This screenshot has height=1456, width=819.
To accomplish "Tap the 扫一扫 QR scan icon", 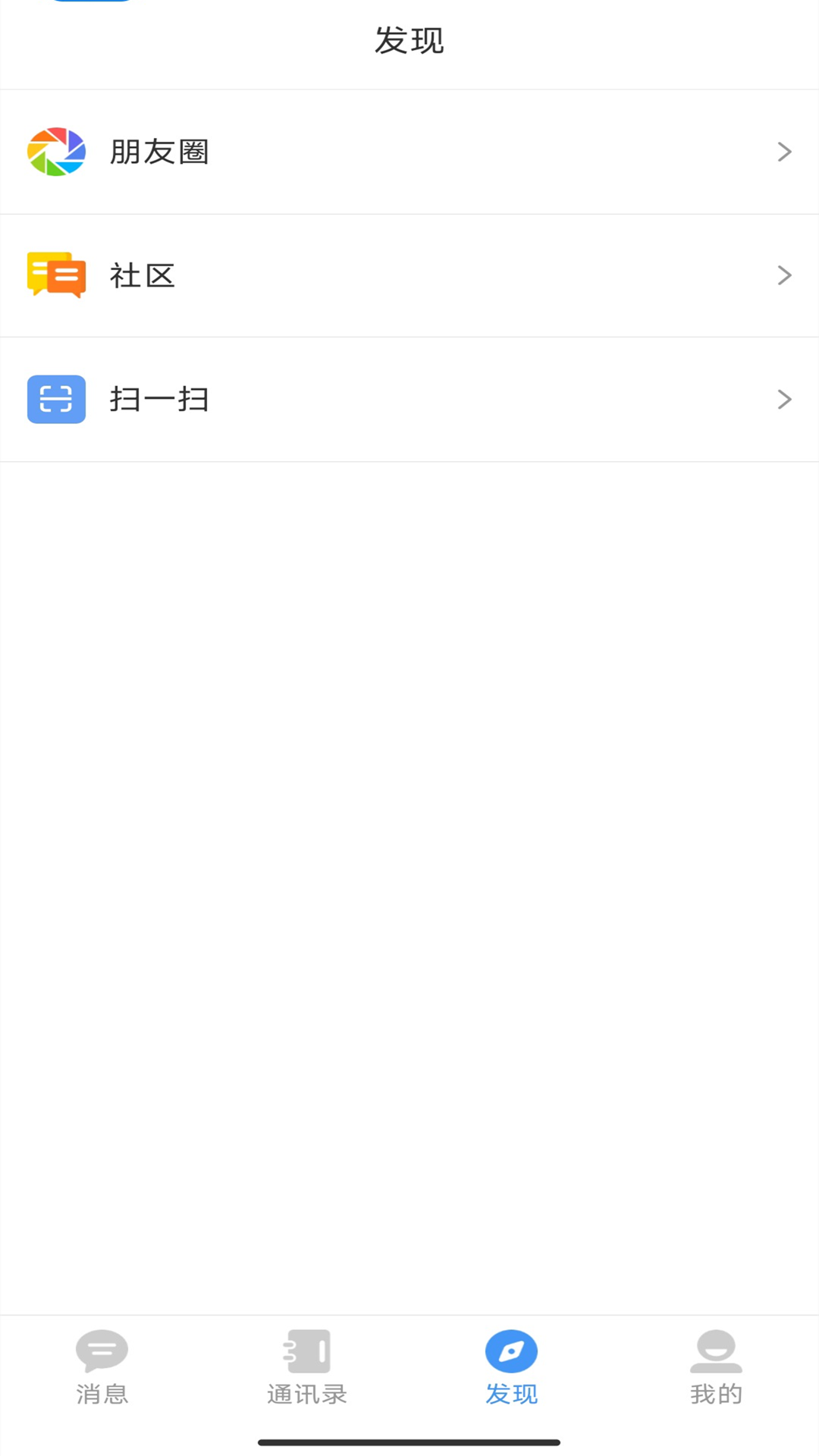I will click(56, 399).
